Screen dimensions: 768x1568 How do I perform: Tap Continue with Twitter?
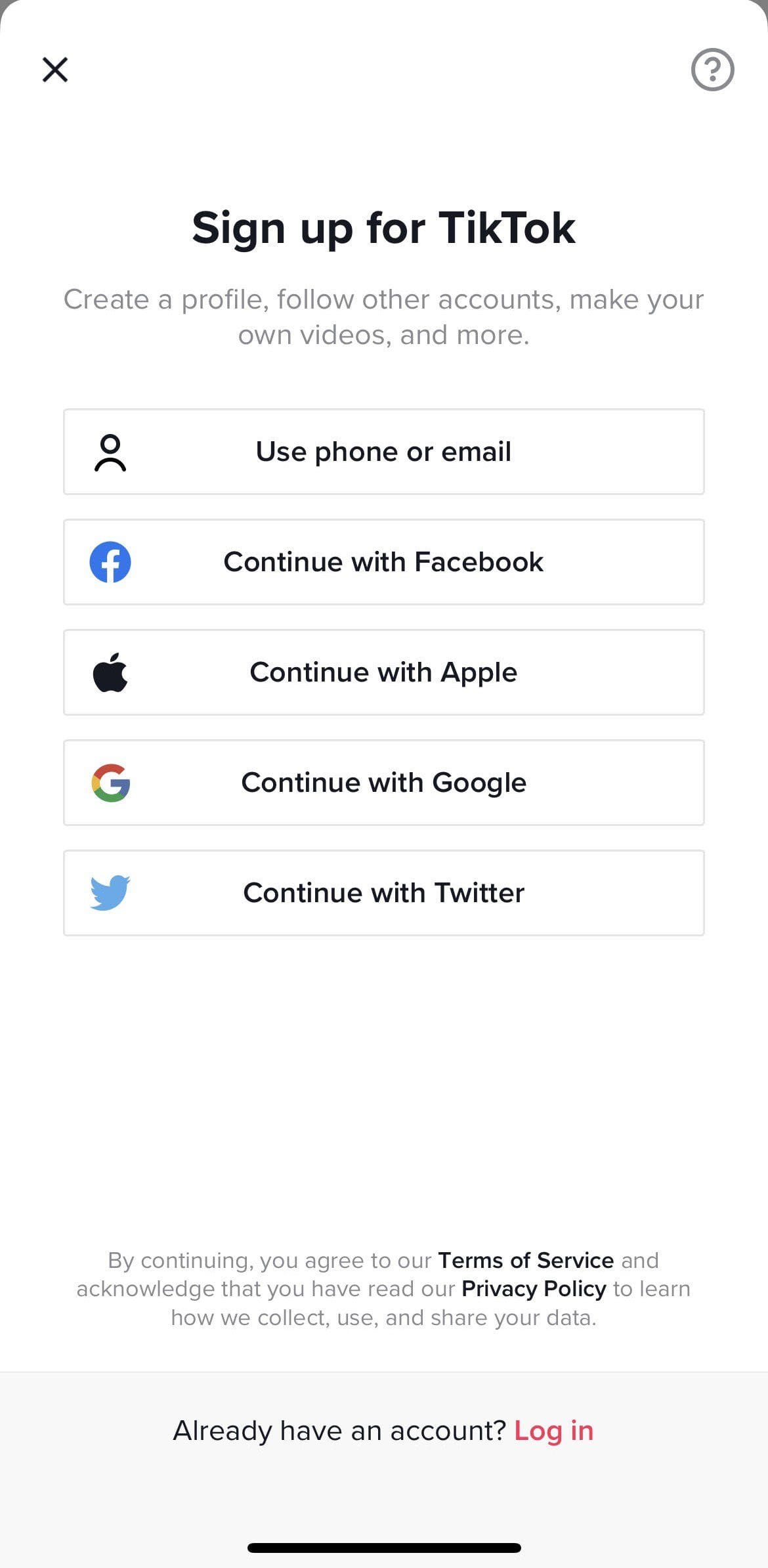(x=384, y=893)
